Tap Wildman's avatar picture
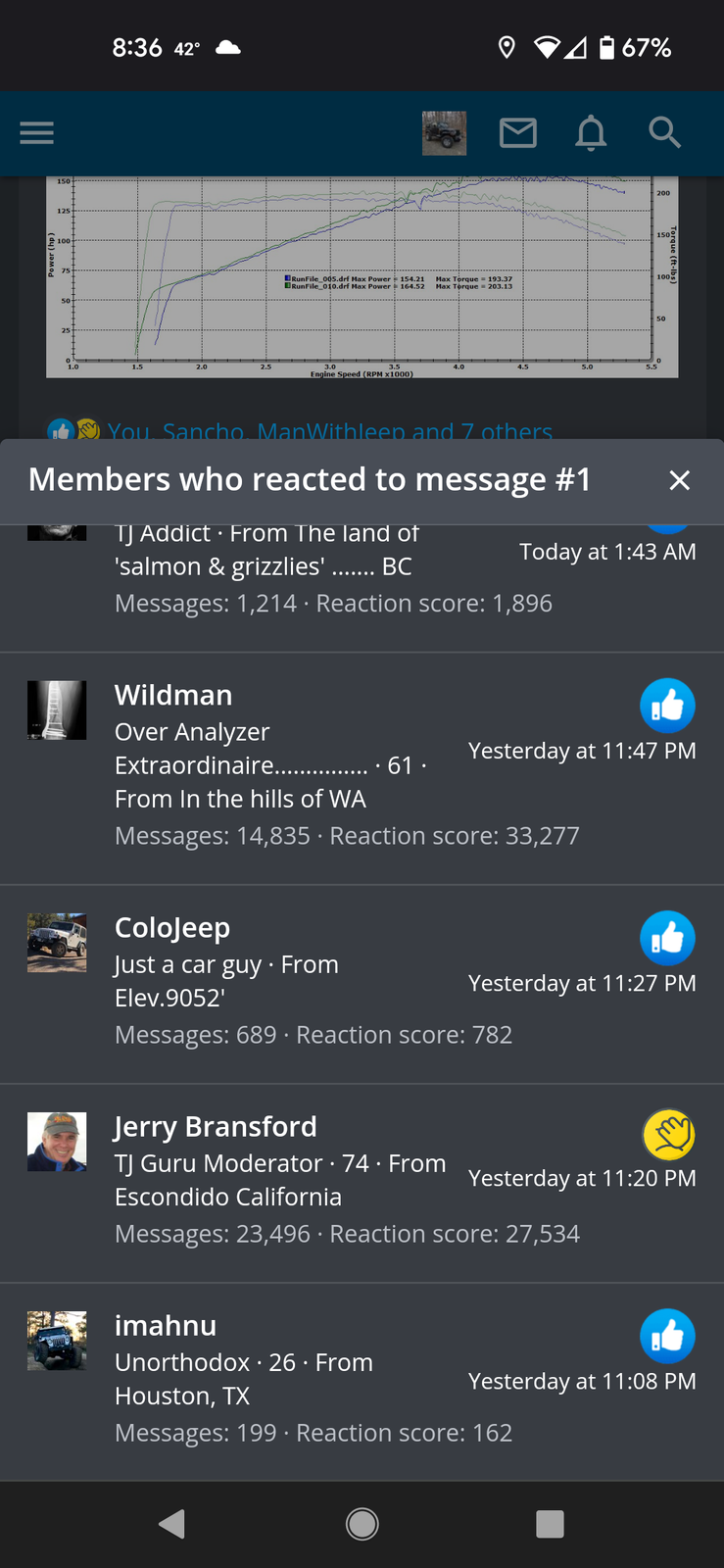The width and height of the screenshot is (724, 1568). click(57, 710)
